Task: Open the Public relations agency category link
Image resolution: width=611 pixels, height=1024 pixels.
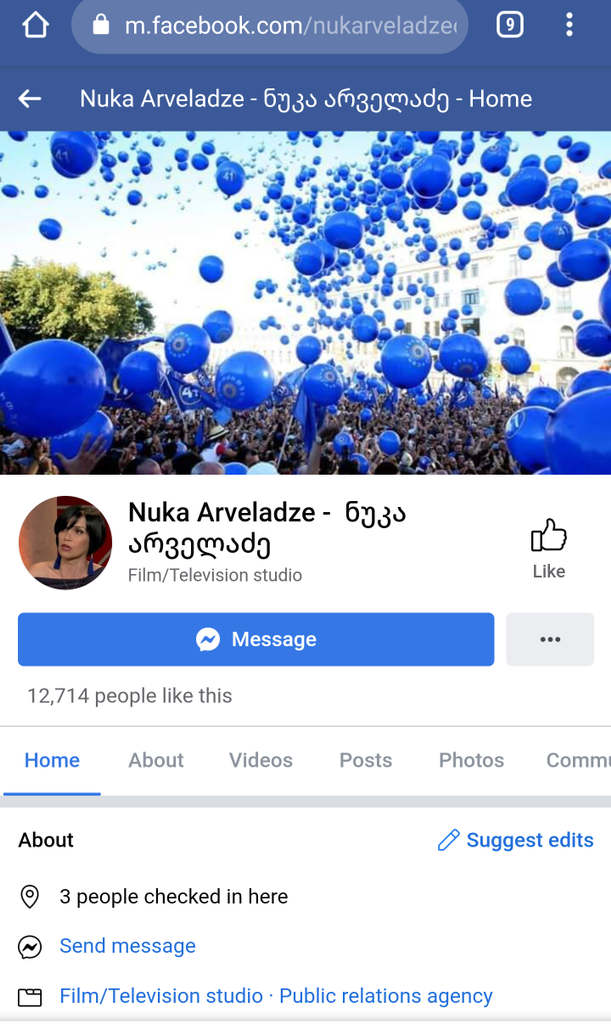Action: tap(386, 996)
